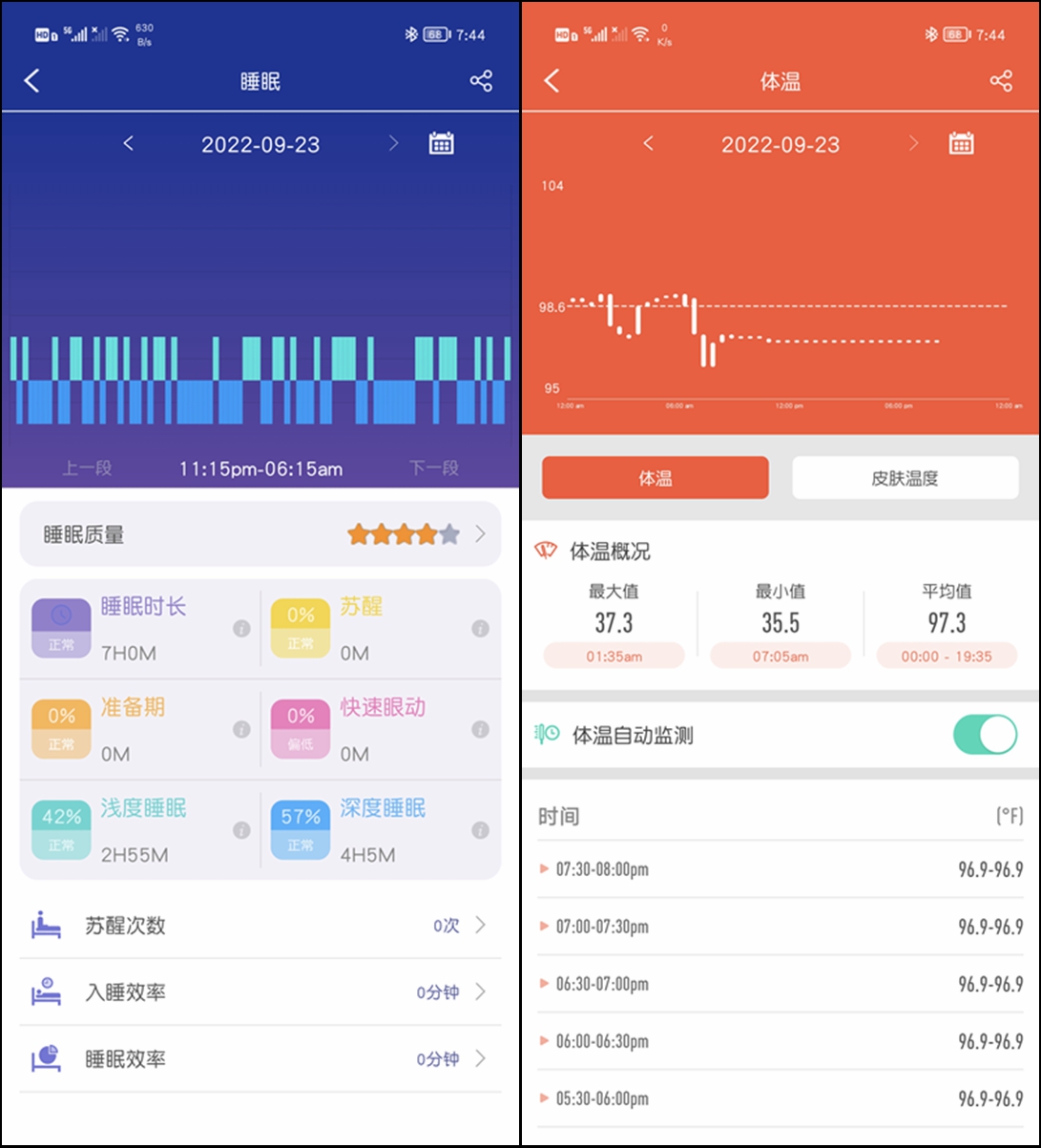Tap the share icon on the temperature page
The width and height of the screenshot is (1041, 1148).
pos(1000,81)
